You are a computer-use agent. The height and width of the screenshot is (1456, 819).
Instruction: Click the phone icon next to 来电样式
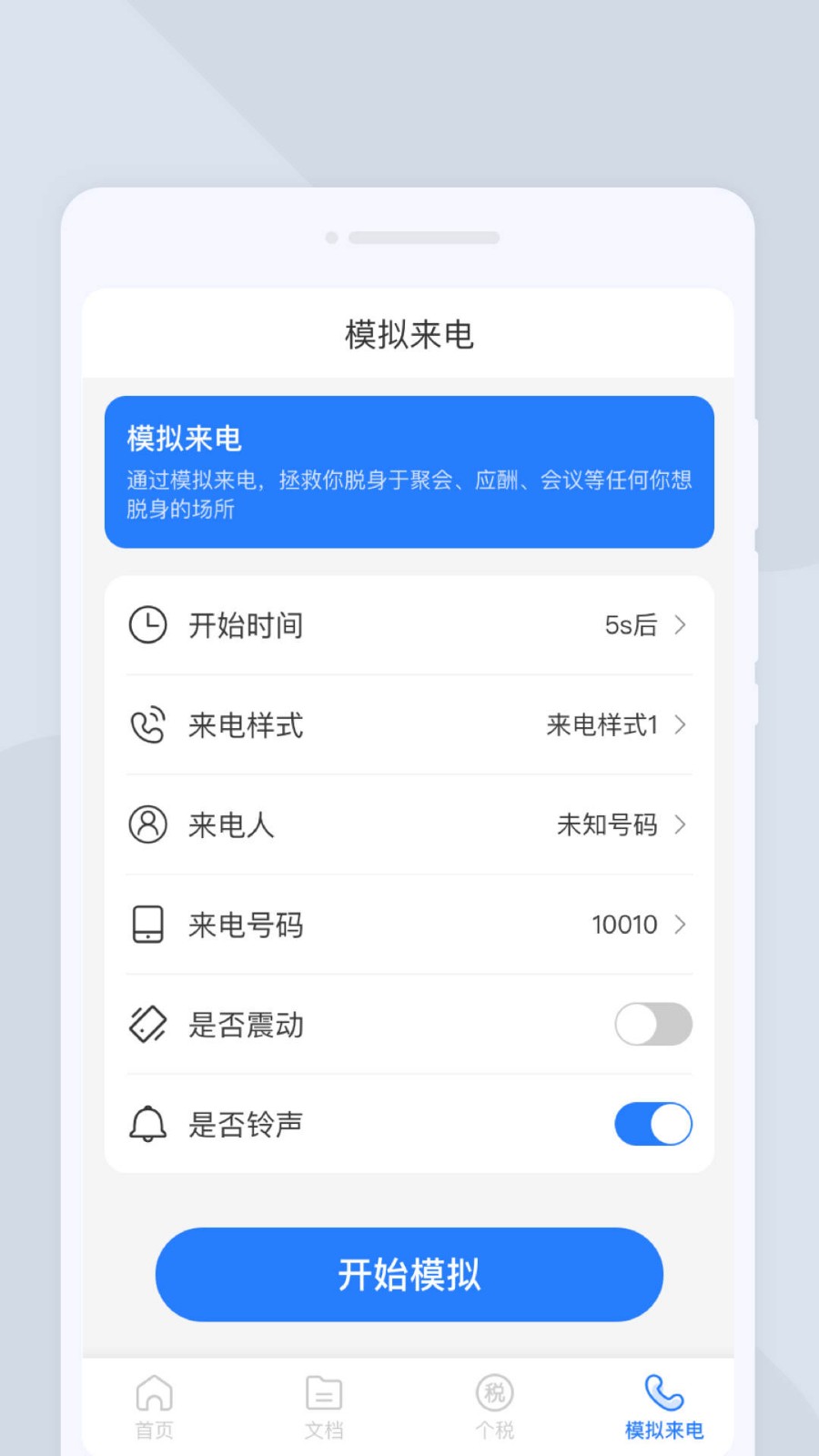click(147, 725)
